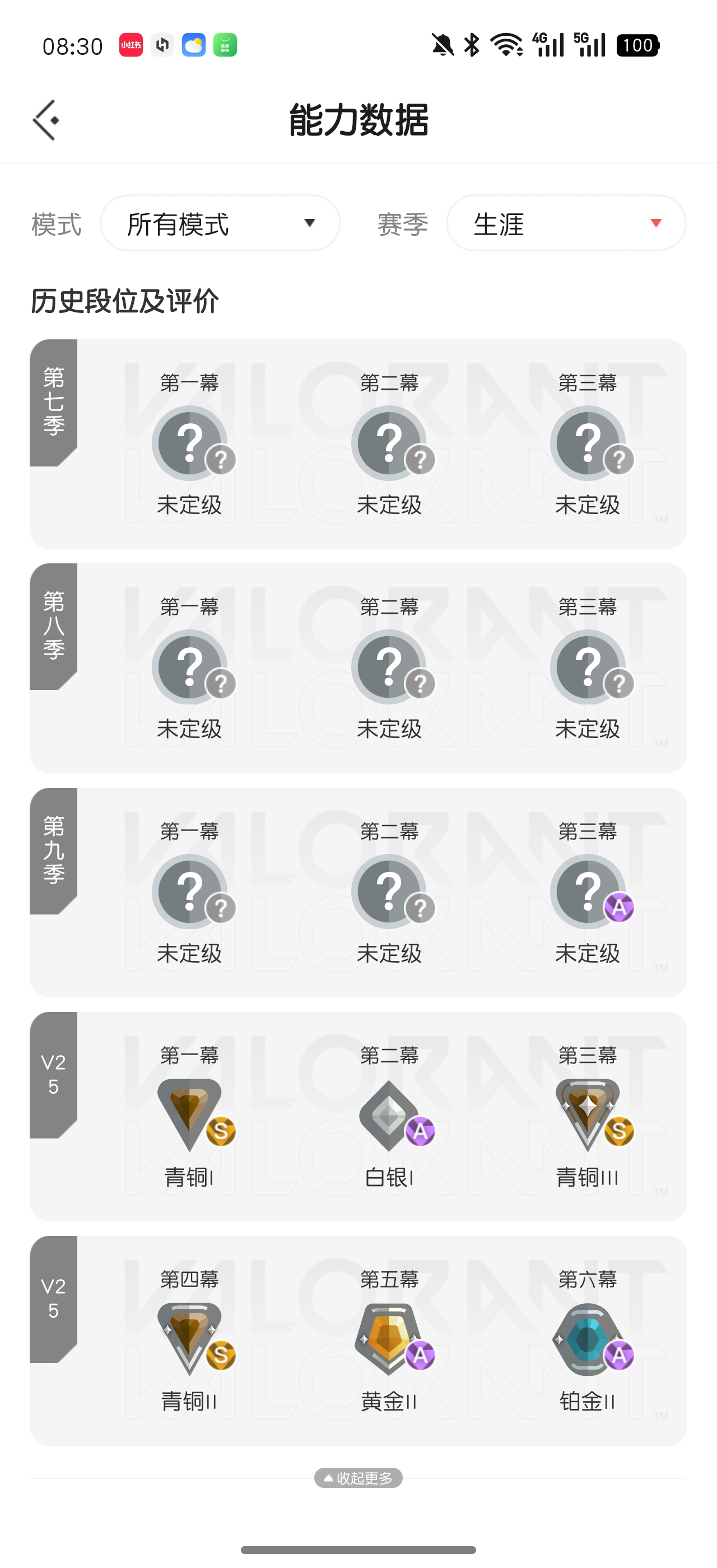Expand the 生涯 season dropdown
717x1568 pixels.
click(x=565, y=223)
